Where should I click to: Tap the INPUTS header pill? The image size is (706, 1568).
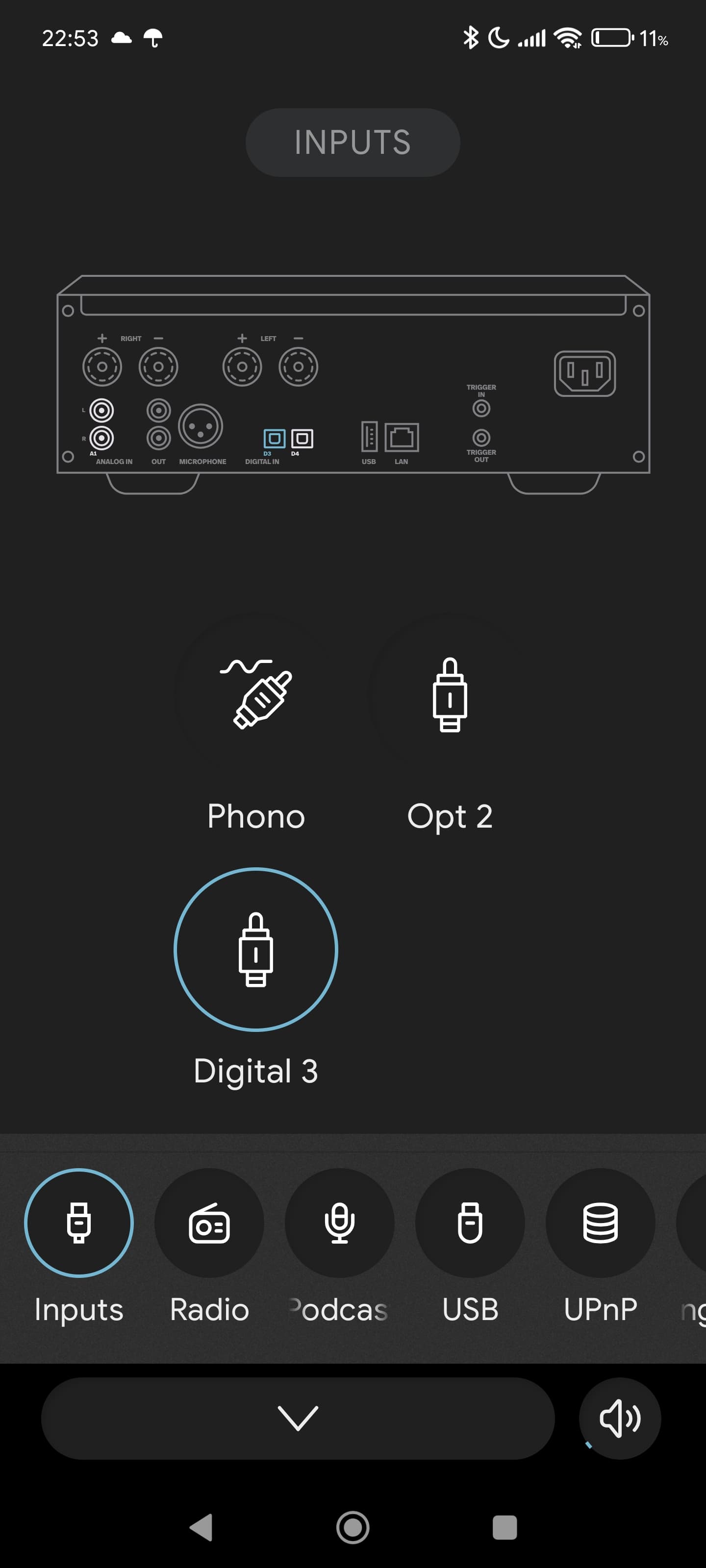pos(353,143)
